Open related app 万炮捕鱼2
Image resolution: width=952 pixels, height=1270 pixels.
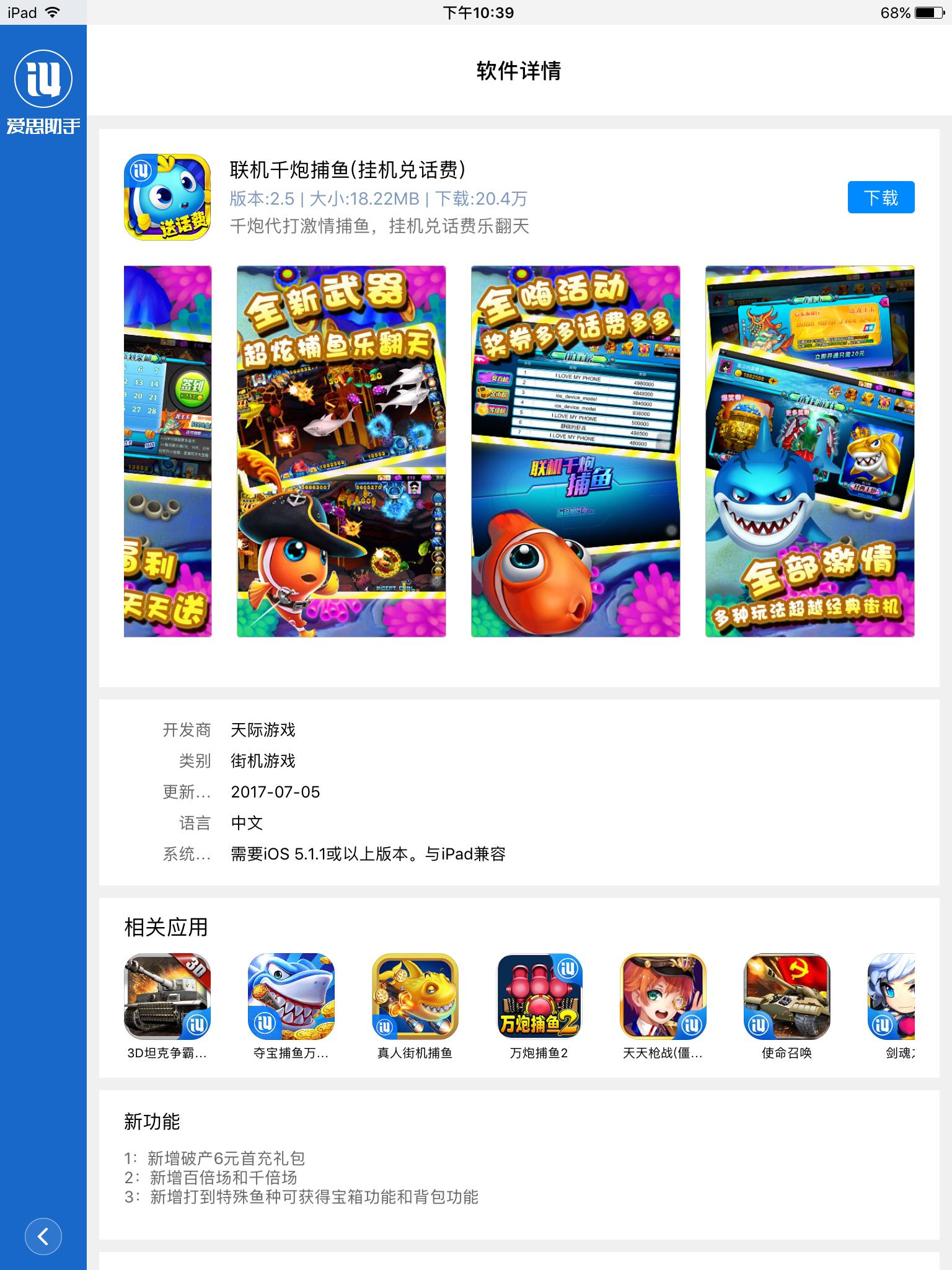click(539, 997)
